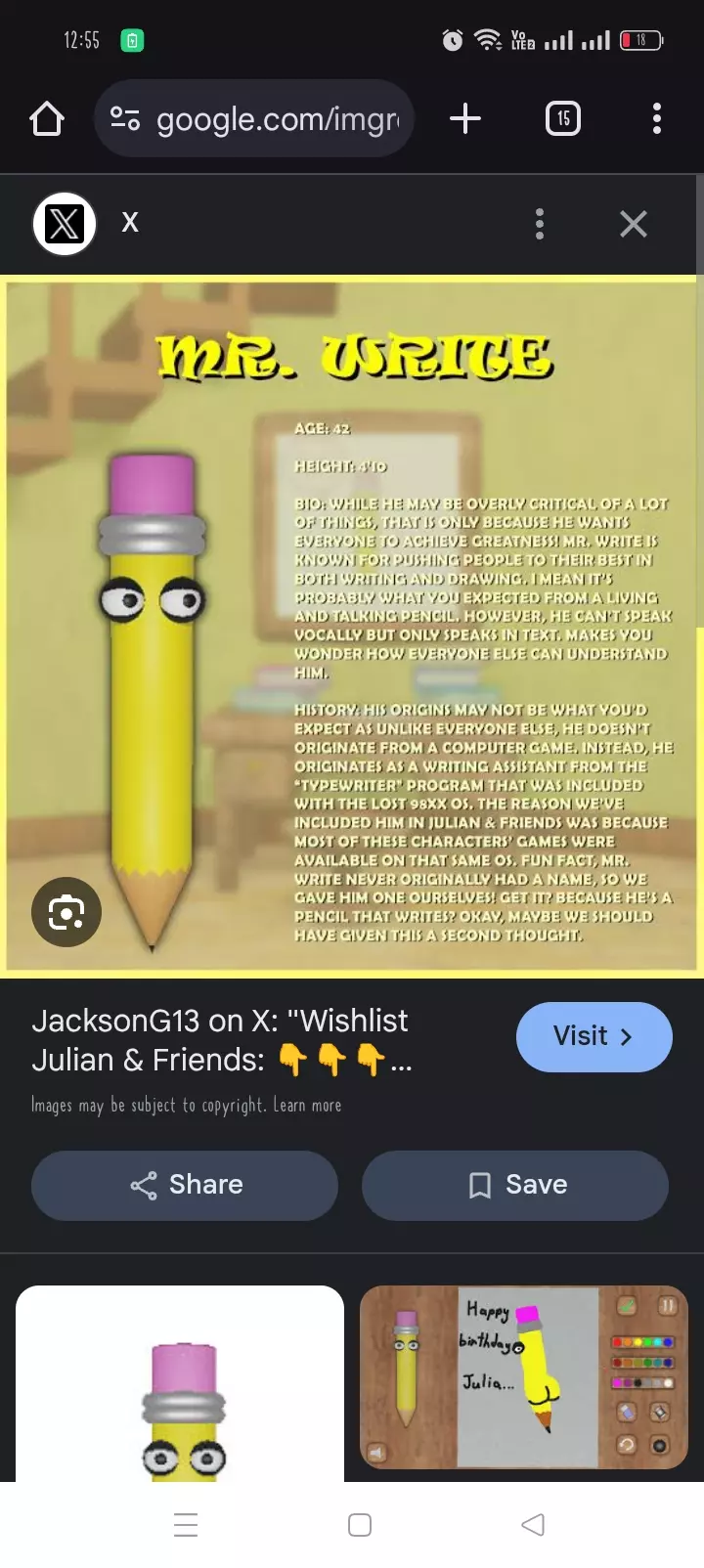Search this image with Google Lens
The width and height of the screenshot is (704, 1568).
tap(66, 912)
